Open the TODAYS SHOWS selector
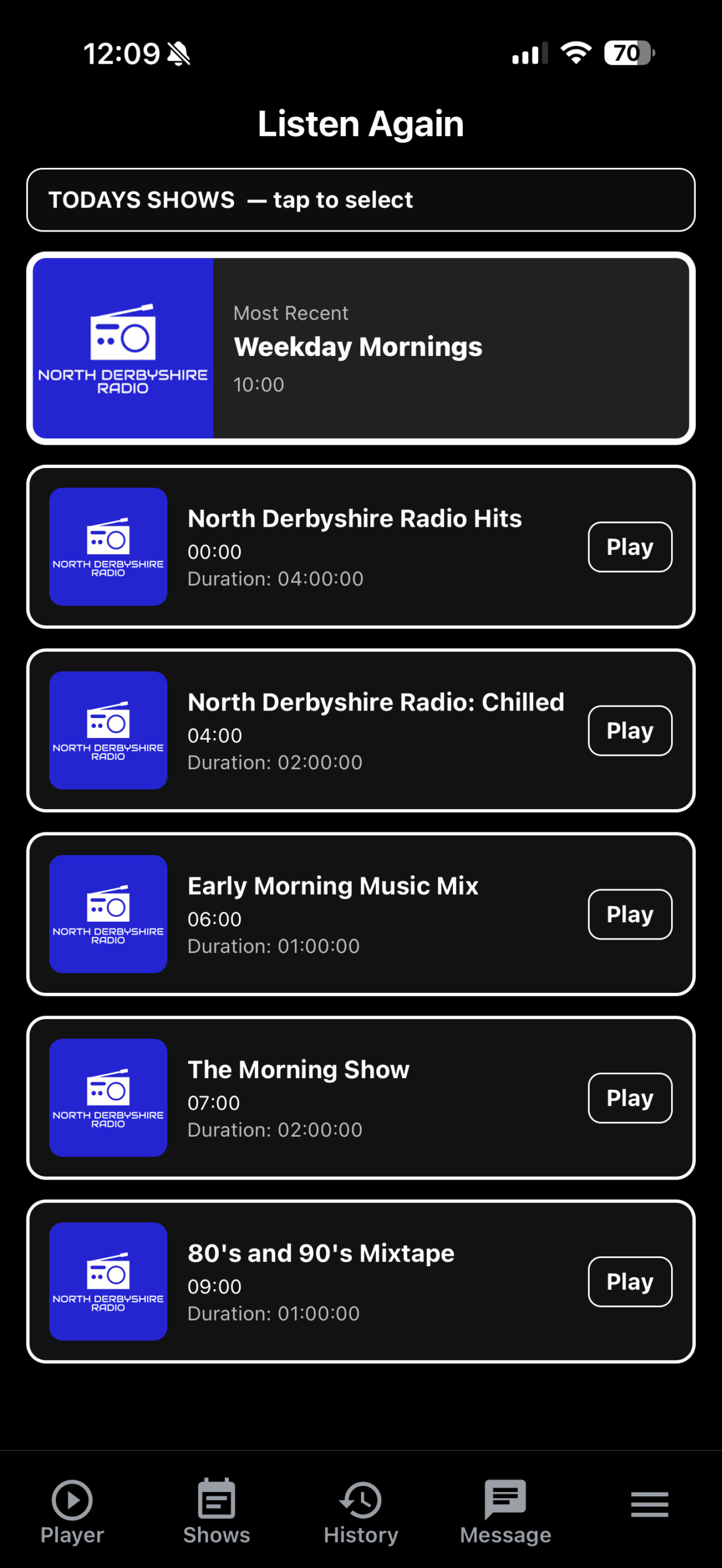Screen dimensions: 722x1568 (360, 199)
